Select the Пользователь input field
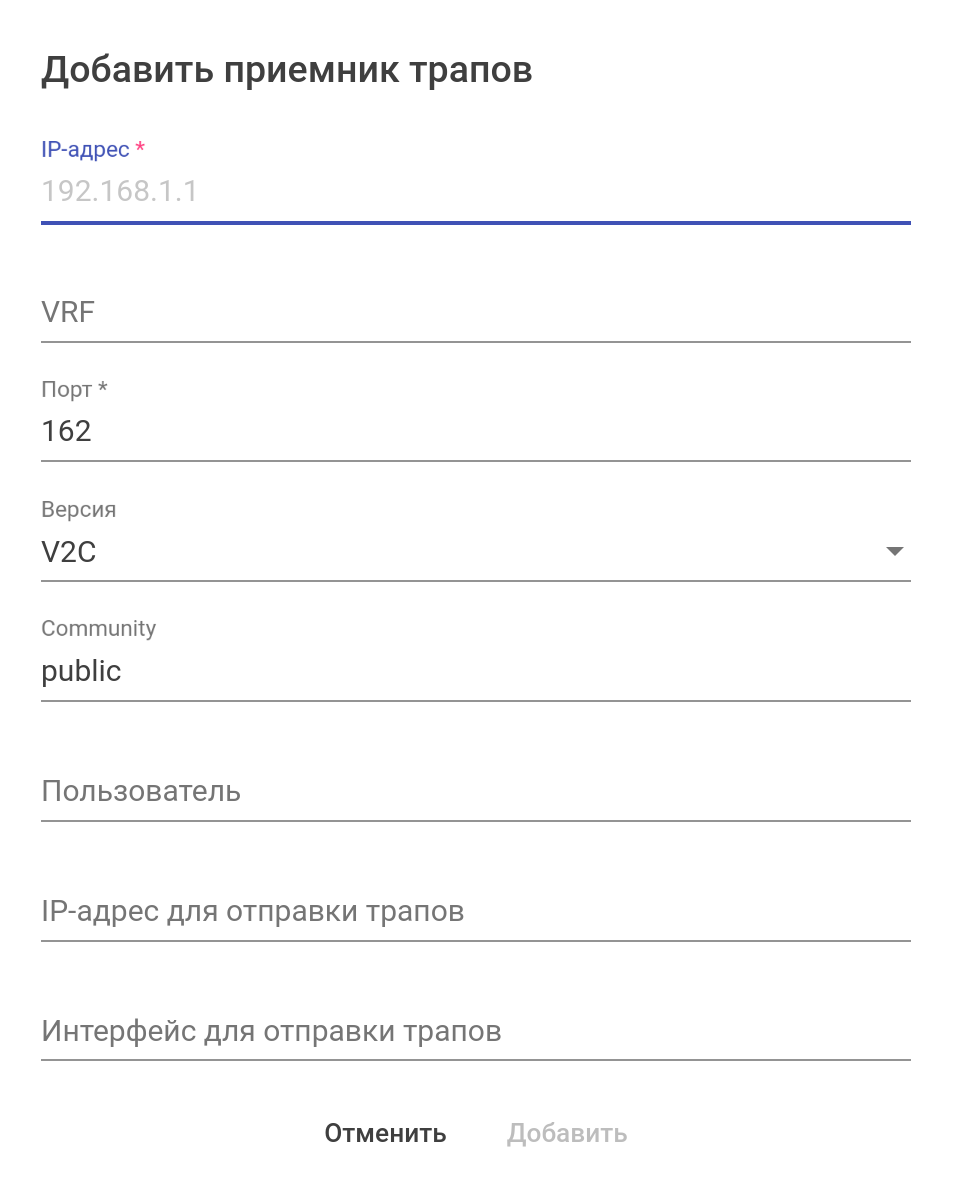 (x=475, y=791)
